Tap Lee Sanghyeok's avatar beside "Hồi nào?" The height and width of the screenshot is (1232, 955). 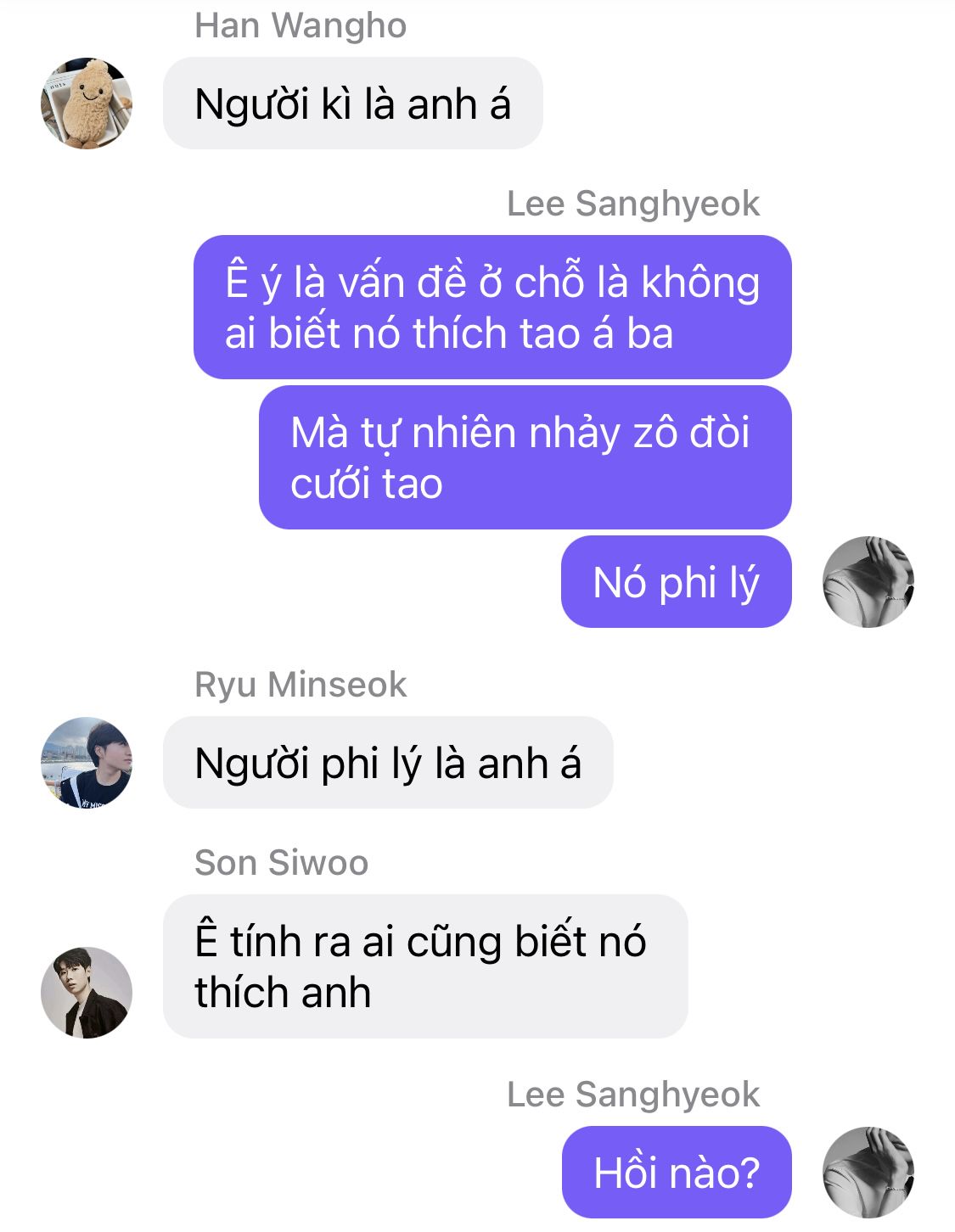[x=868, y=1172]
